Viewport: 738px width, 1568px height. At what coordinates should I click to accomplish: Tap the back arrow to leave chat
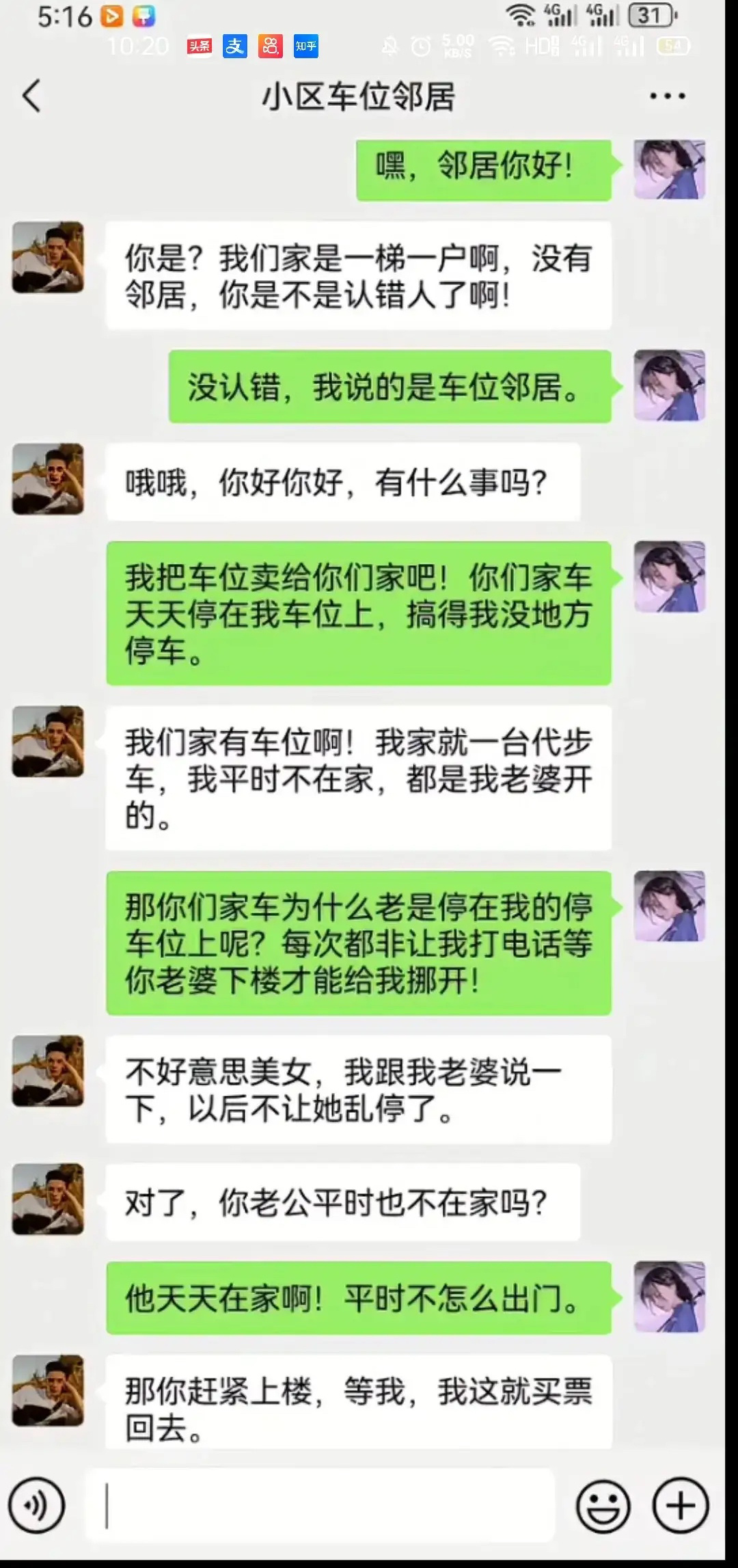coord(30,96)
